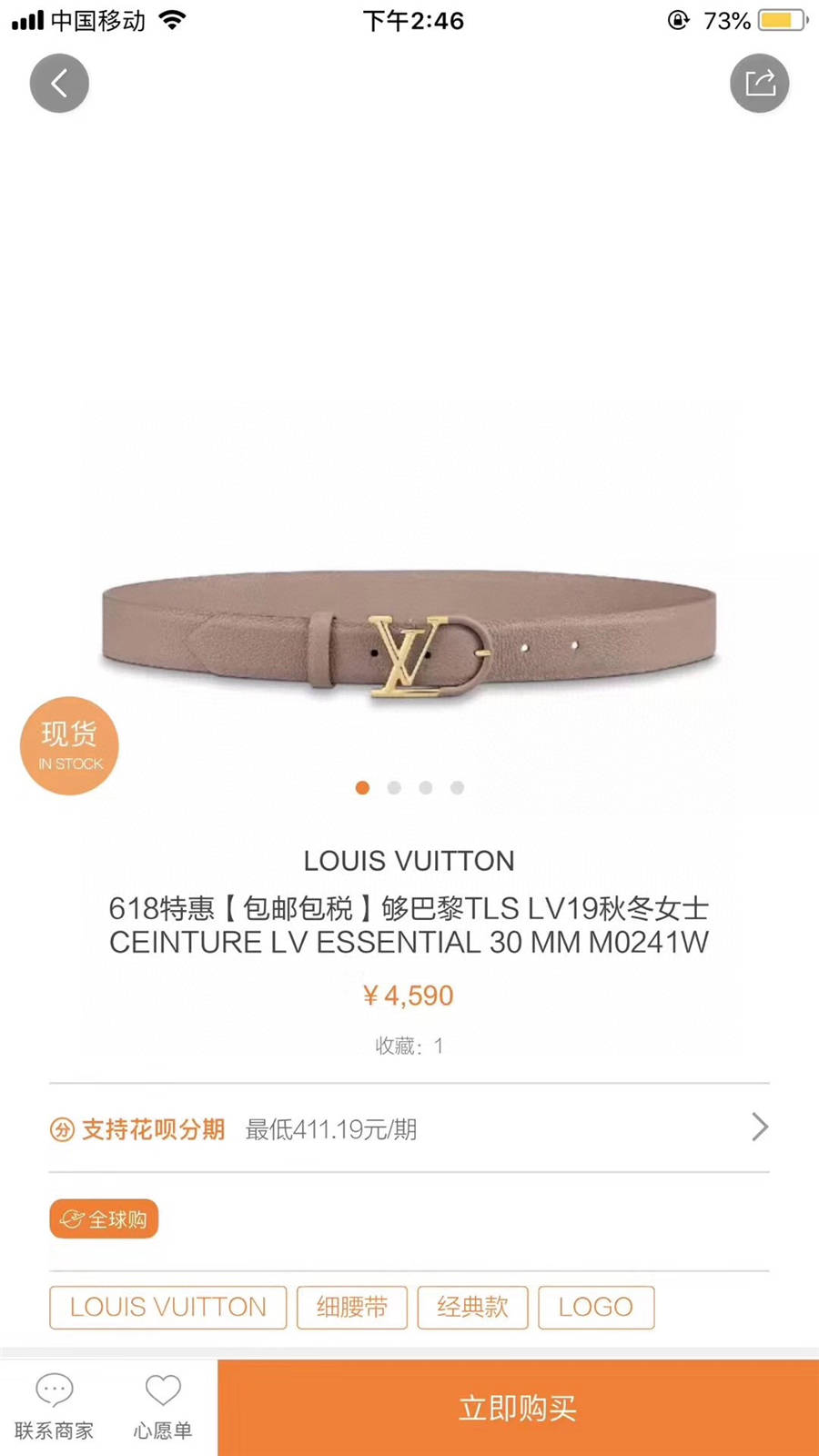819x1456 pixels.
Task: Select the 细腰带 tag chip
Action: (352, 1308)
